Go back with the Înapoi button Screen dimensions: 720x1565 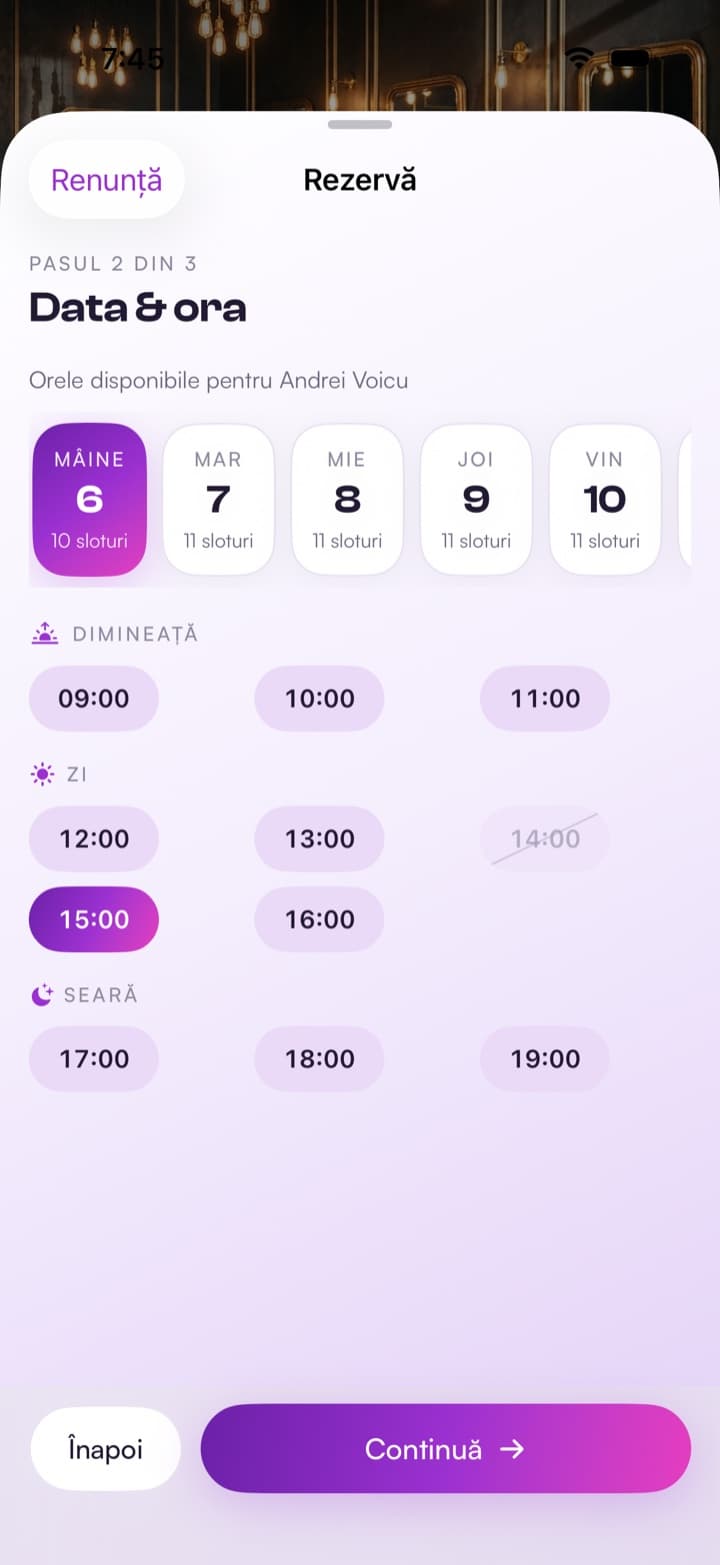click(106, 1449)
